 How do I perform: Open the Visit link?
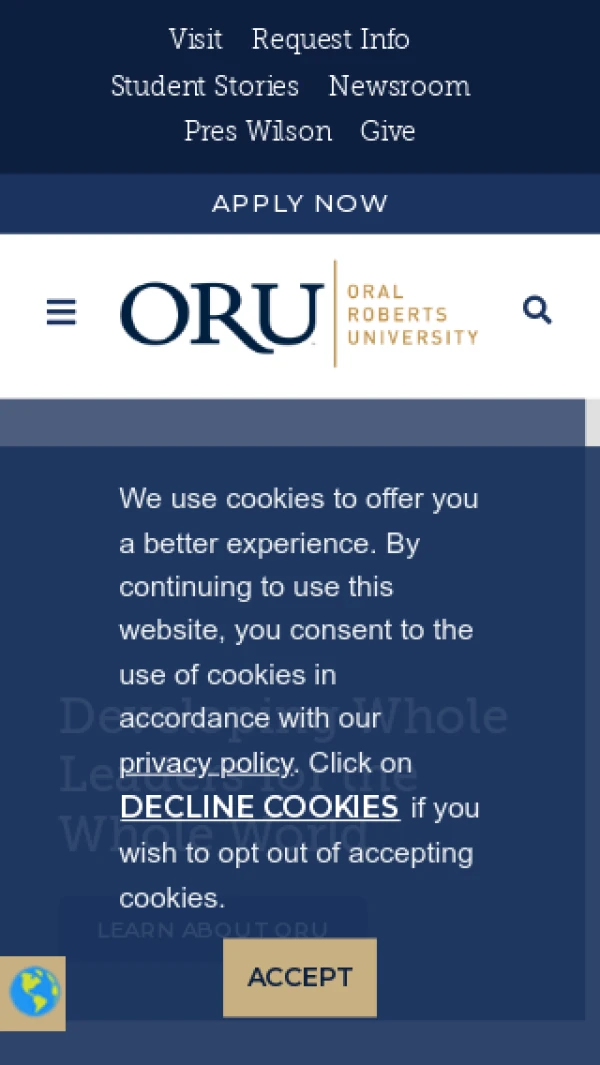(x=195, y=40)
